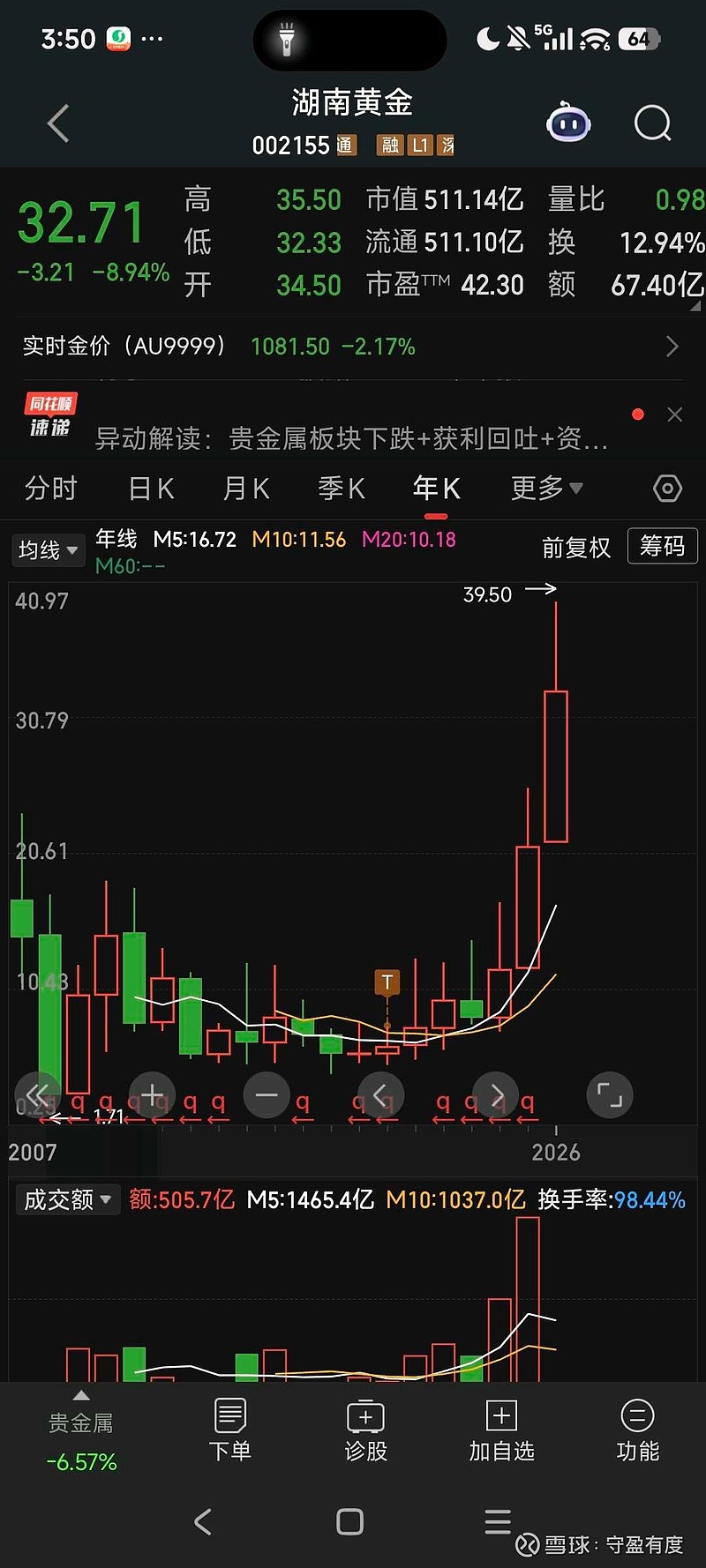The height and width of the screenshot is (1568, 706).
Task: Toggle 前复权 price adjustment mode
Action: (576, 547)
